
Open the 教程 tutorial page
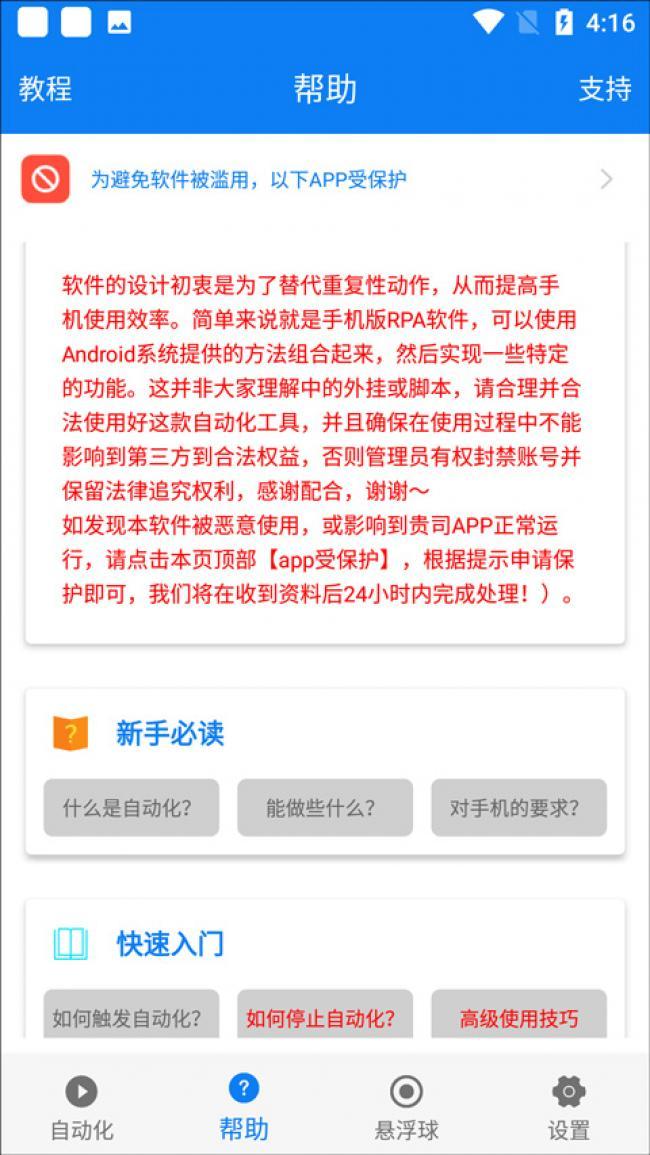[x=45, y=89]
